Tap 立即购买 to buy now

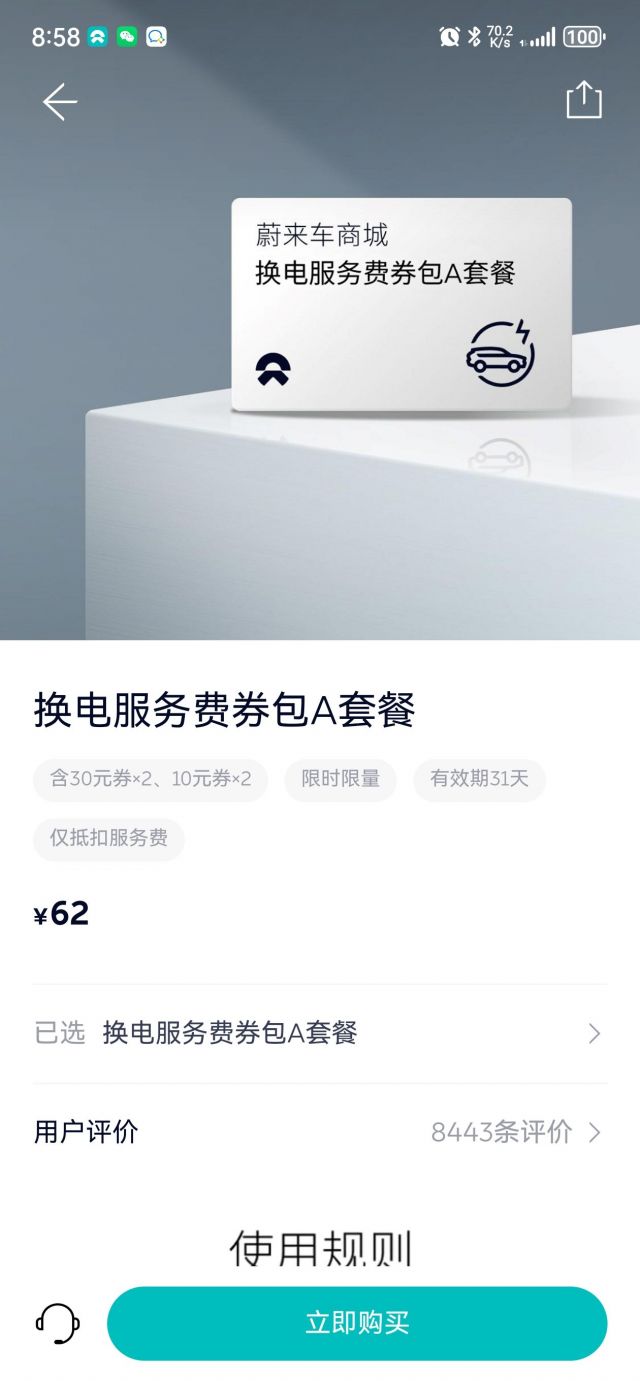tap(357, 1323)
